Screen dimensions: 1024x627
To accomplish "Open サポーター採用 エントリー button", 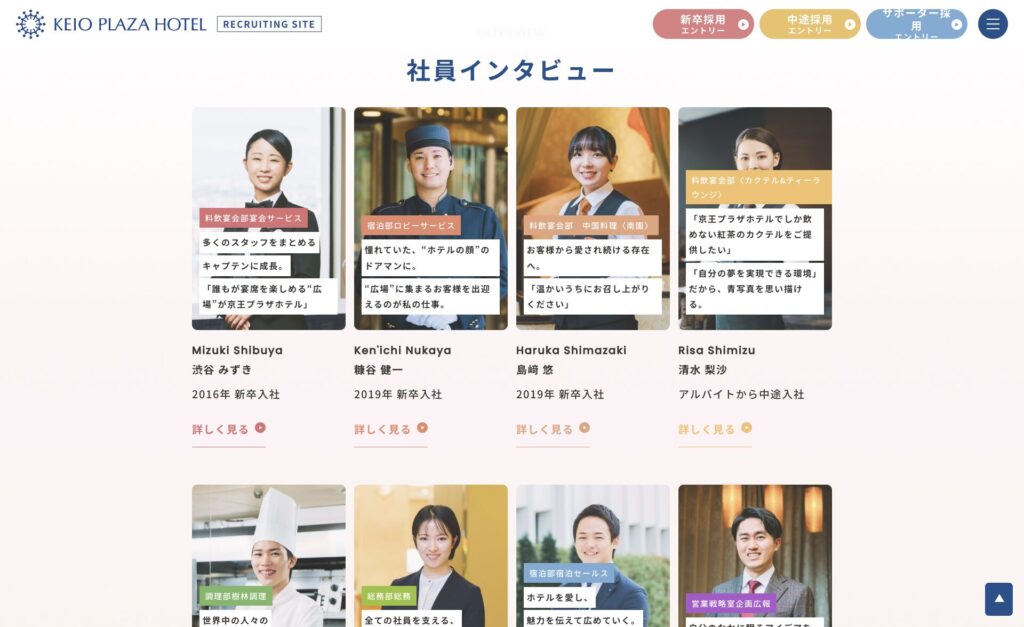I will [916, 24].
